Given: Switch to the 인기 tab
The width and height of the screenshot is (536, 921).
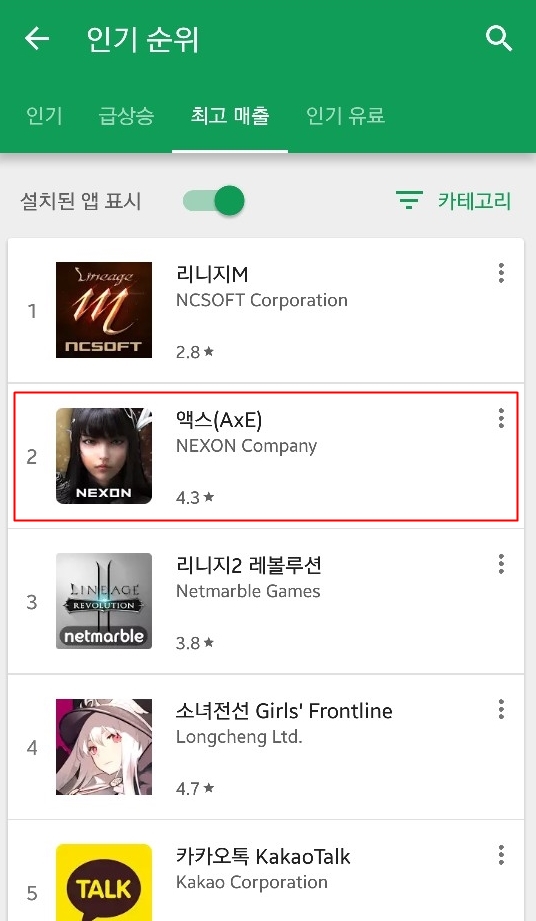Looking at the screenshot, I should click(x=44, y=115).
